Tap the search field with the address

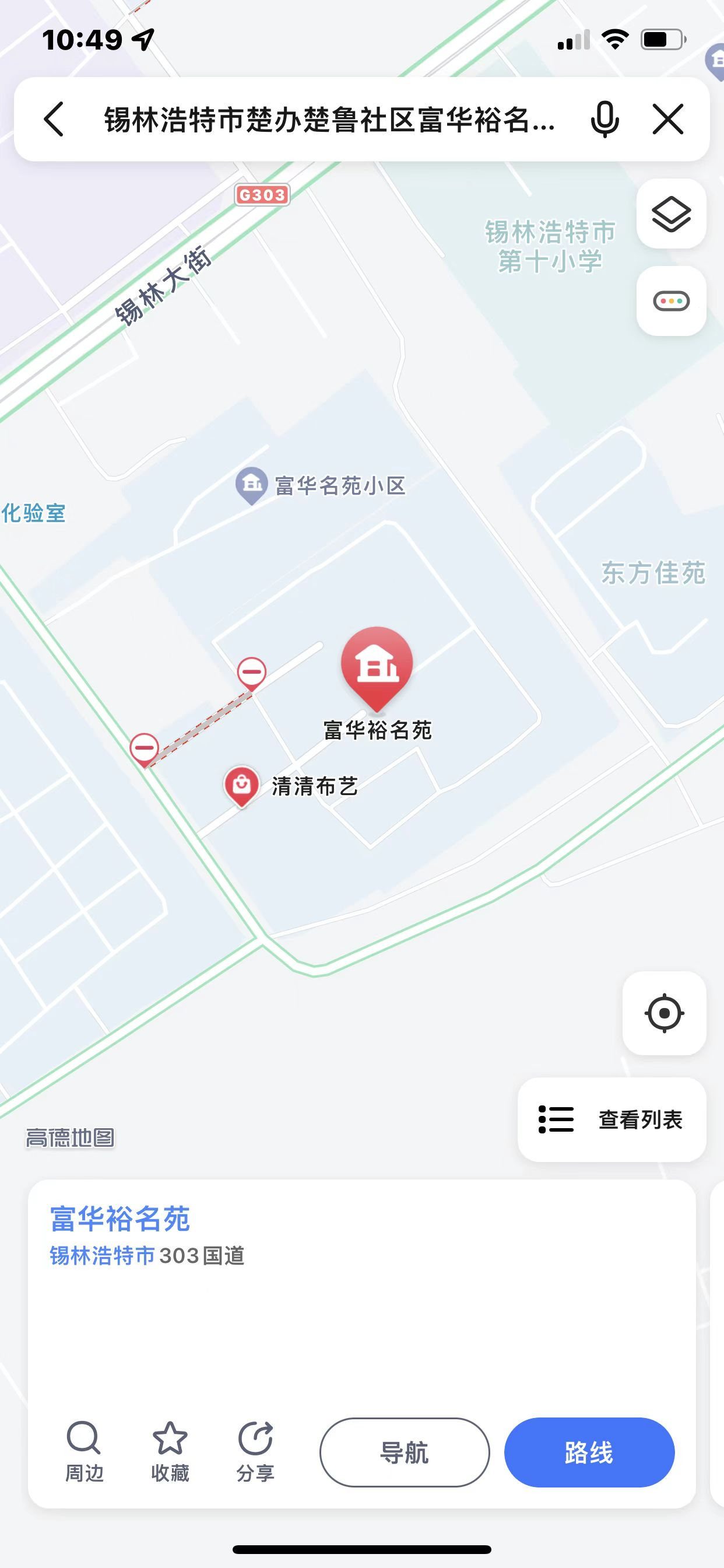329,120
